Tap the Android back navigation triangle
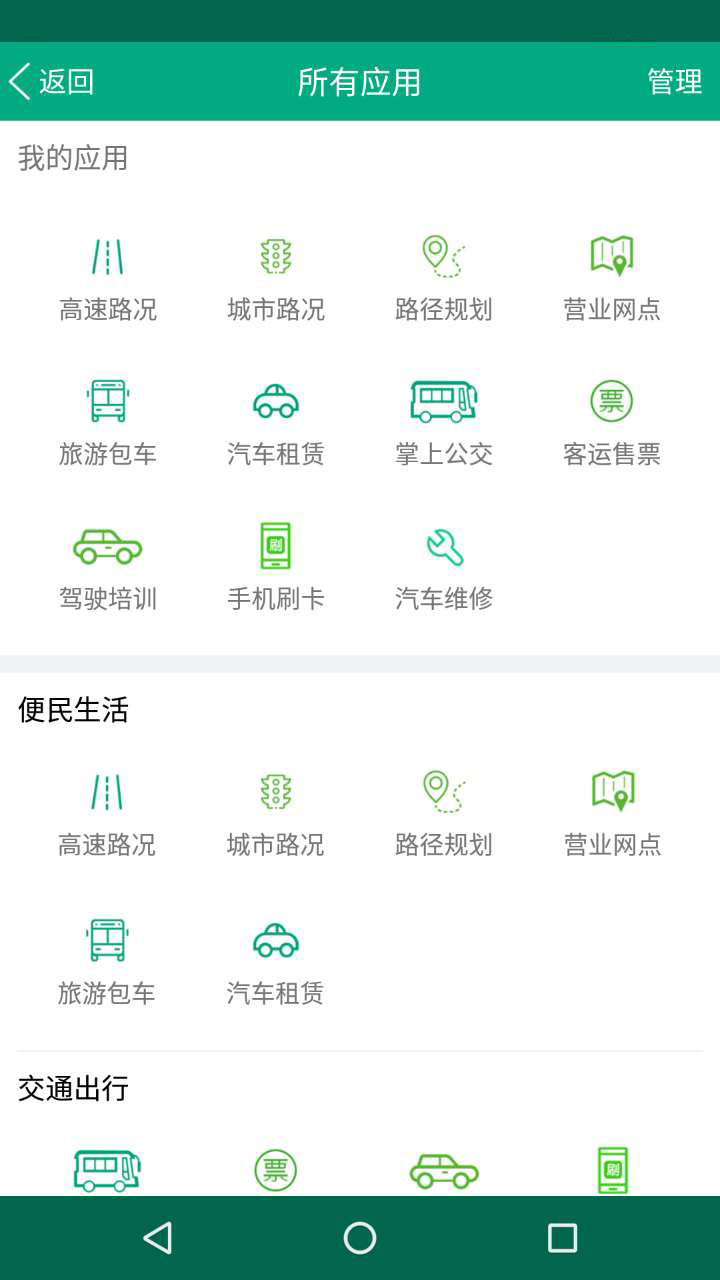 (156, 1237)
